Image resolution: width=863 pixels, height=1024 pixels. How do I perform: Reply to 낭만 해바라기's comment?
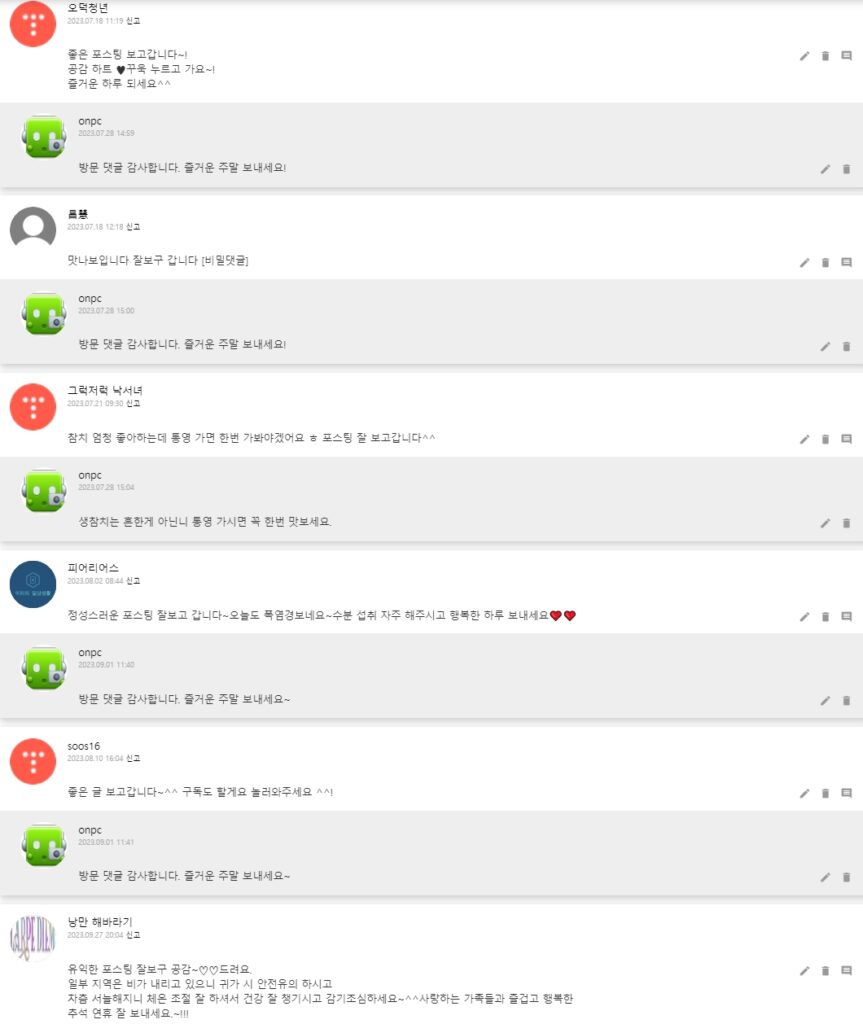[846, 970]
